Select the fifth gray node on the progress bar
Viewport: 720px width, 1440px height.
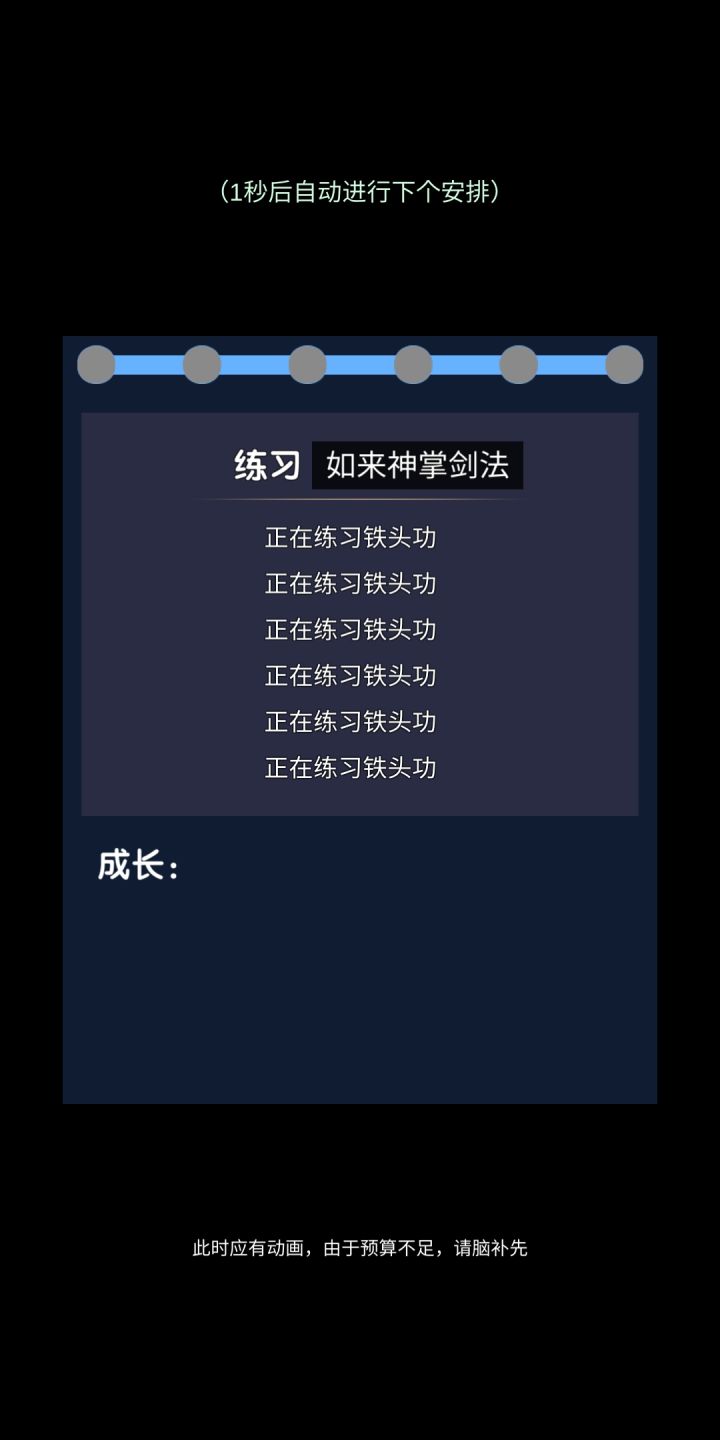click(x=519, y=364)
